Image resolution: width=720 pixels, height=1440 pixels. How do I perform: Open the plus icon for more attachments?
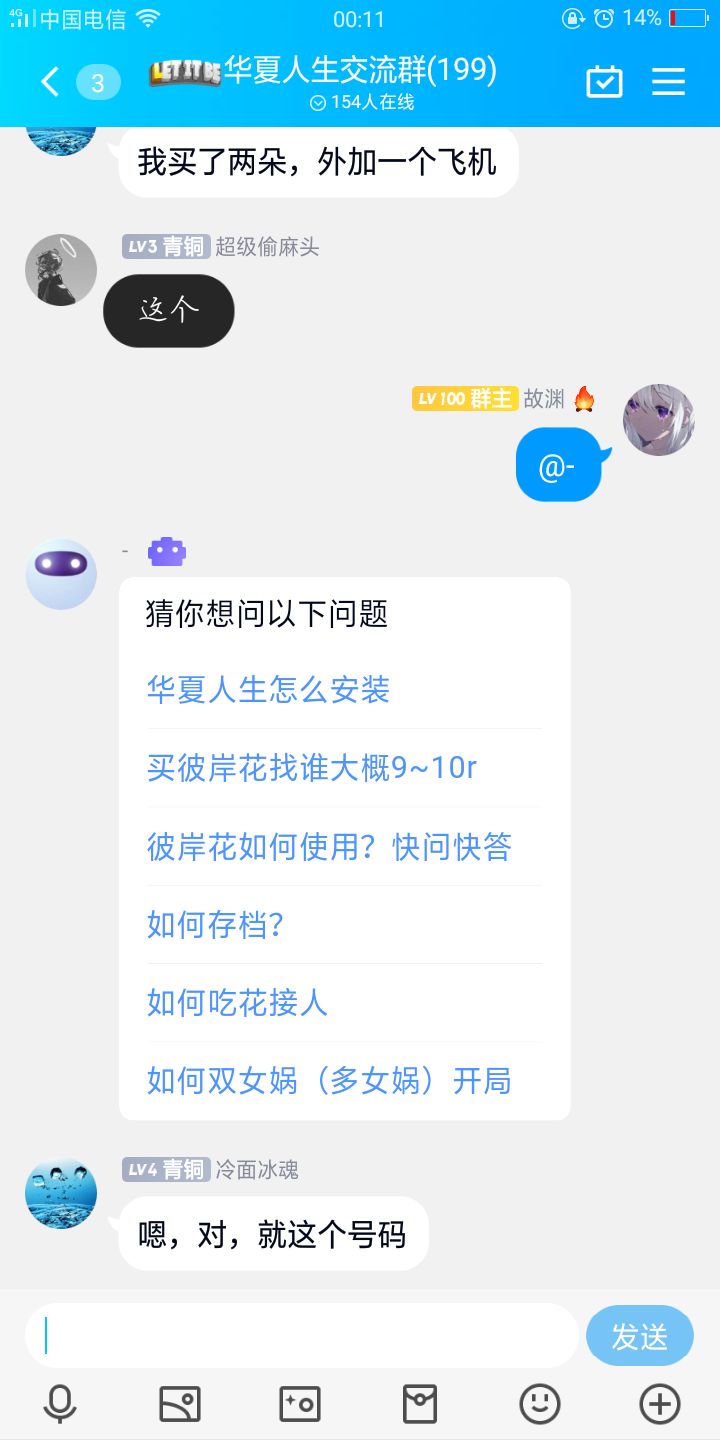click(x=660, y=1402)
